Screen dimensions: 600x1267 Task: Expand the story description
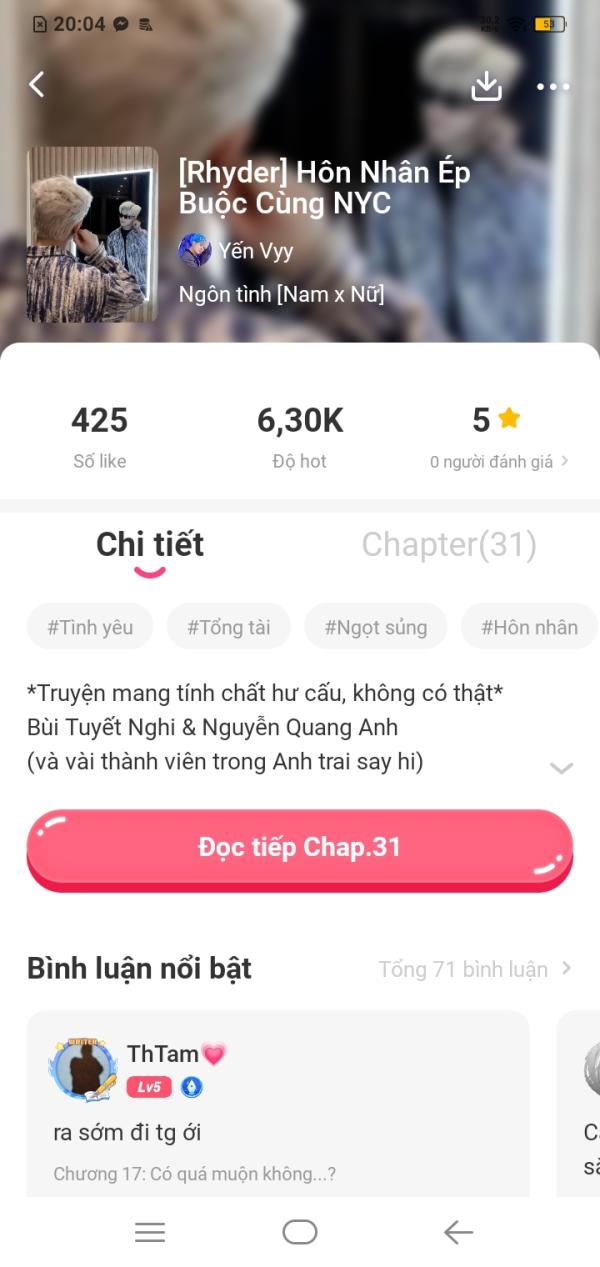[x=561, y=768]
